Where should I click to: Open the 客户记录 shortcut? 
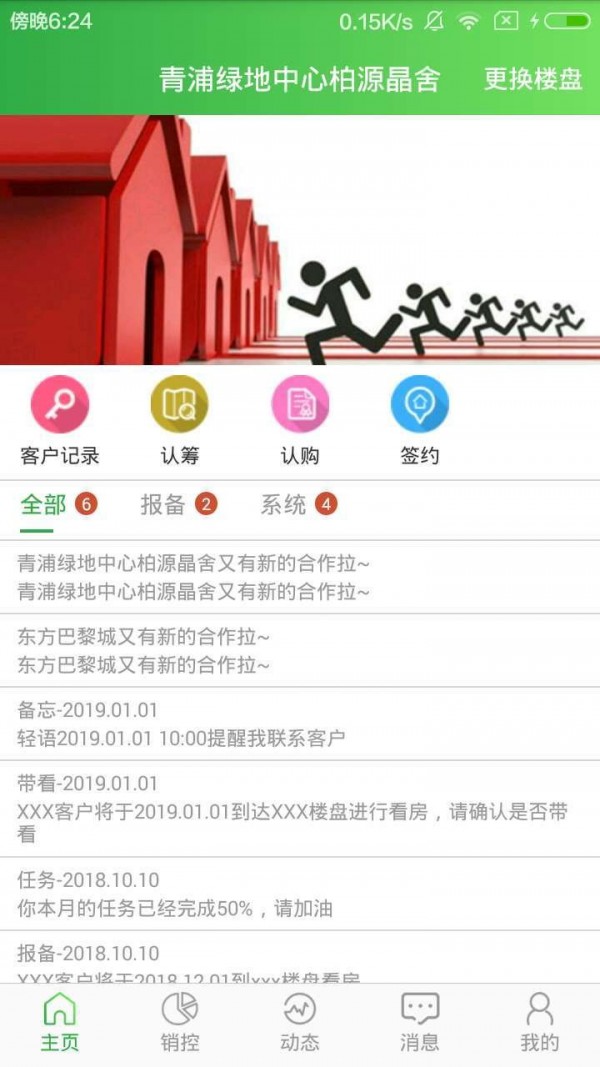coord(60,420)
